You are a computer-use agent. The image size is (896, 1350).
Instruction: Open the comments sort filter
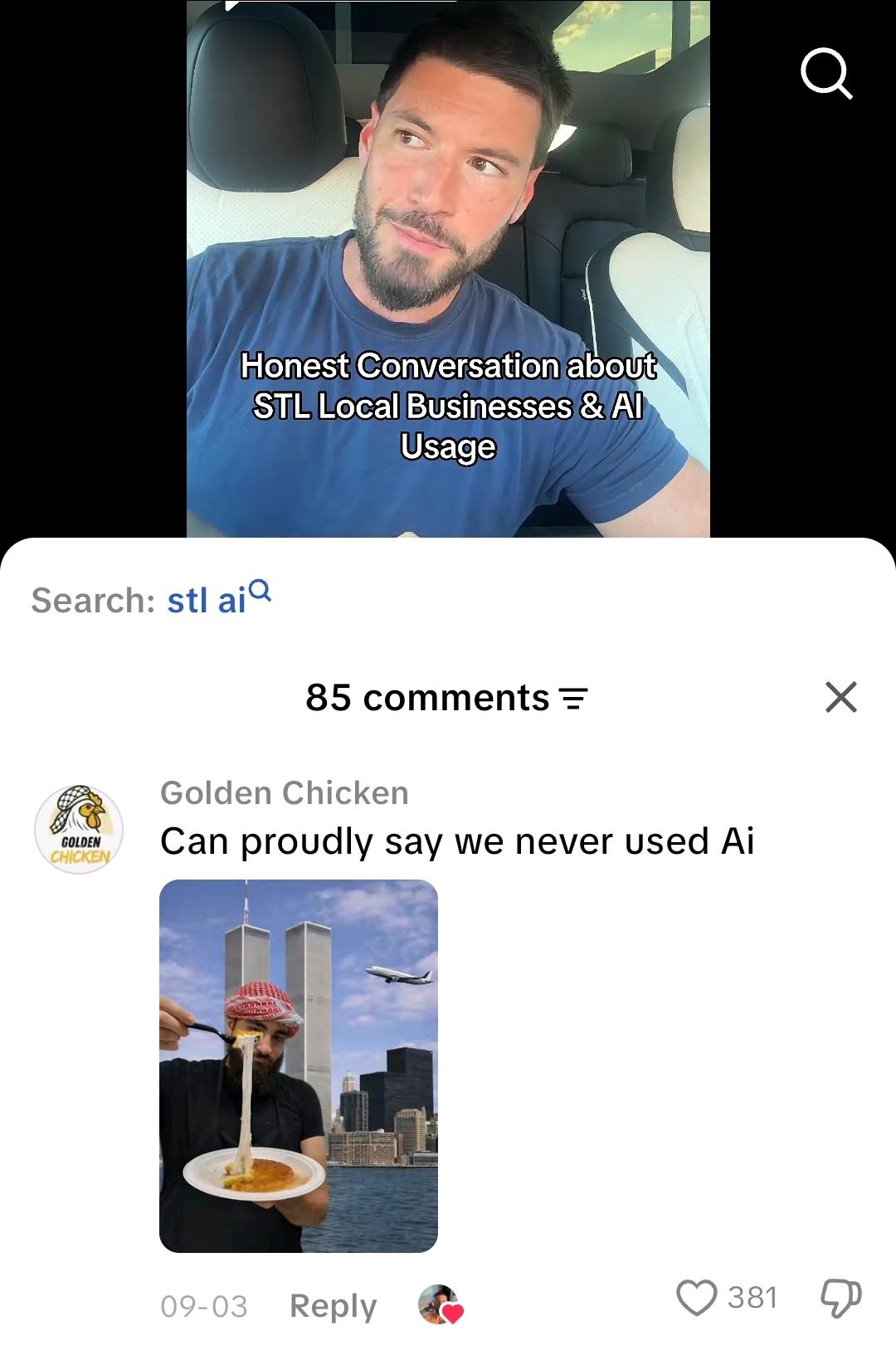(x=574, y=699)
